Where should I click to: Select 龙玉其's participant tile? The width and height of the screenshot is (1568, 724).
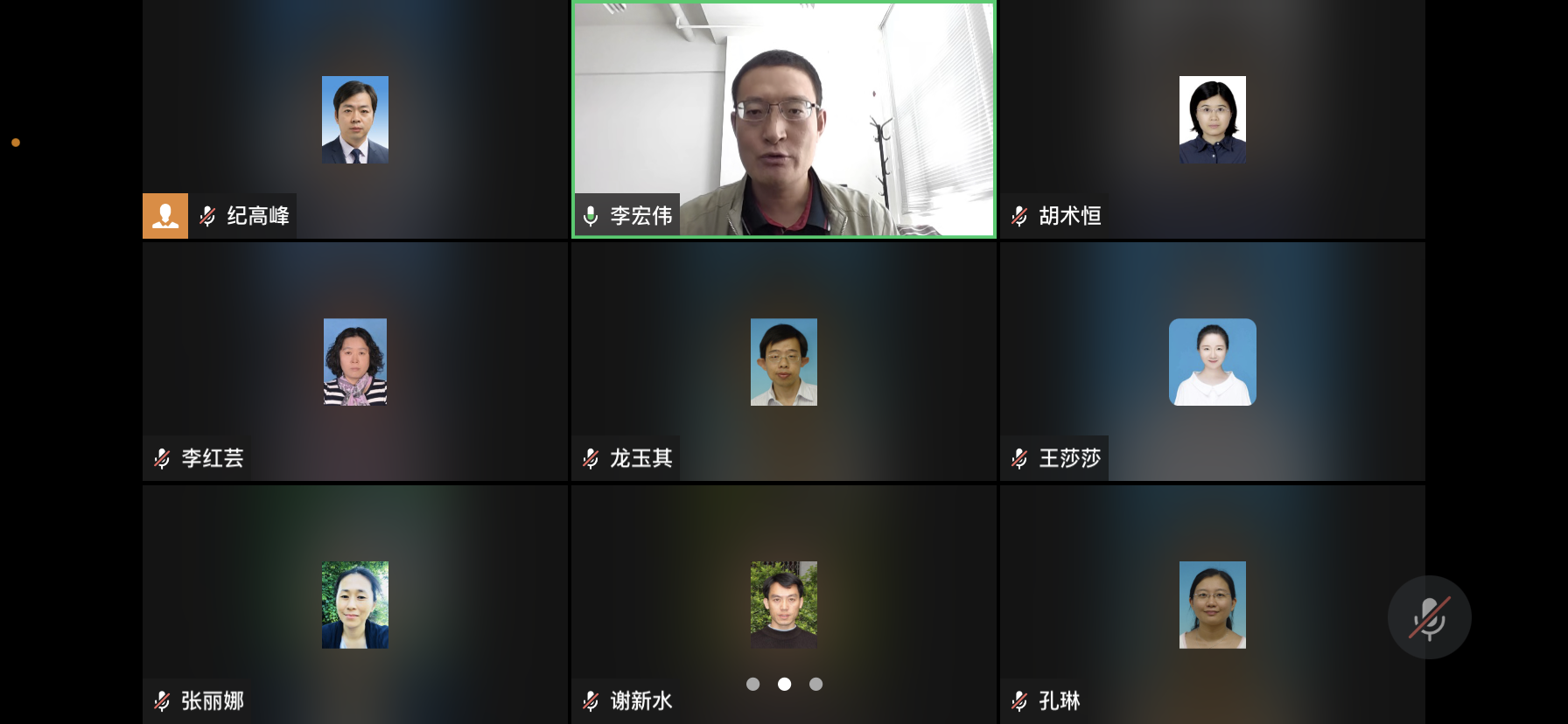pyautogui.click(x=783, y=361)
